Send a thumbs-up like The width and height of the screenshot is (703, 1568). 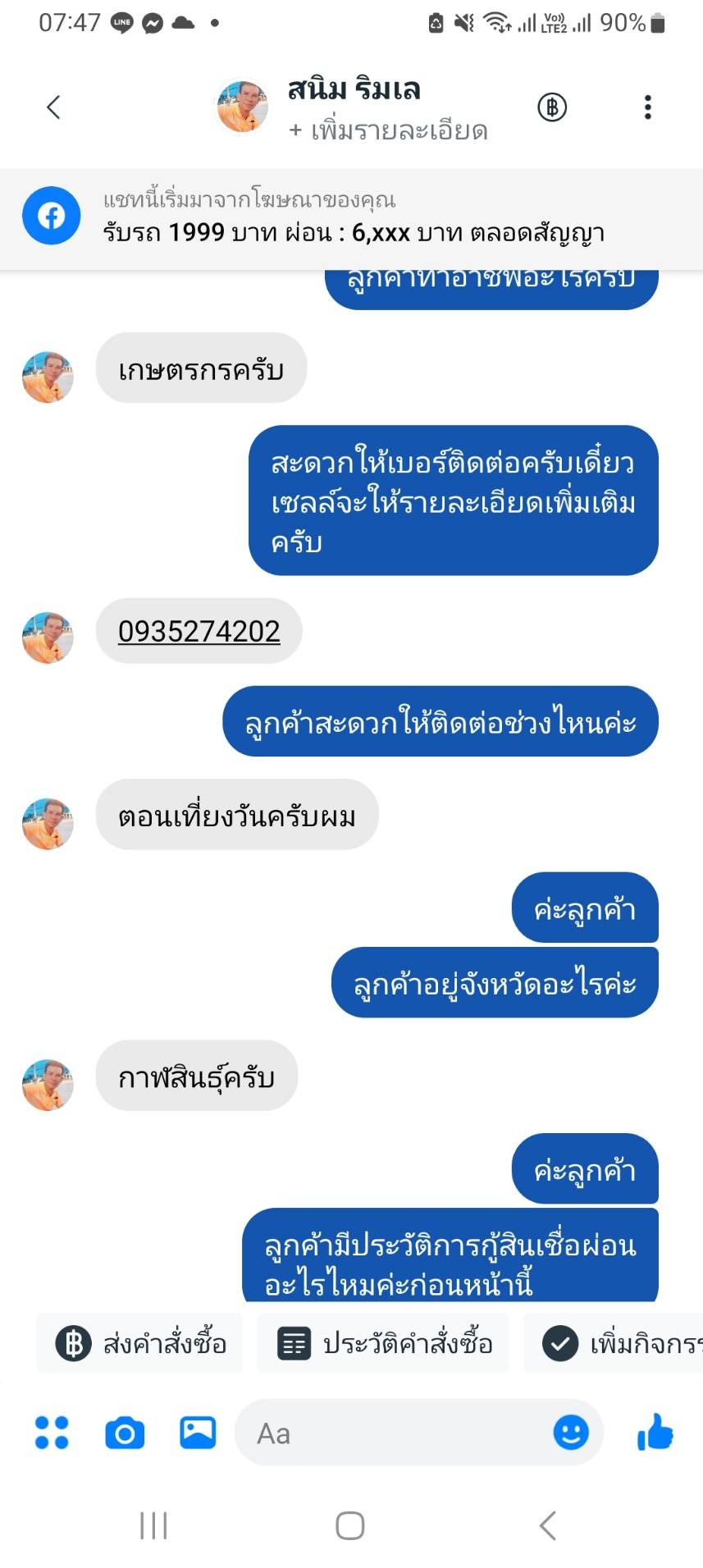click(x=655, y=1433)
